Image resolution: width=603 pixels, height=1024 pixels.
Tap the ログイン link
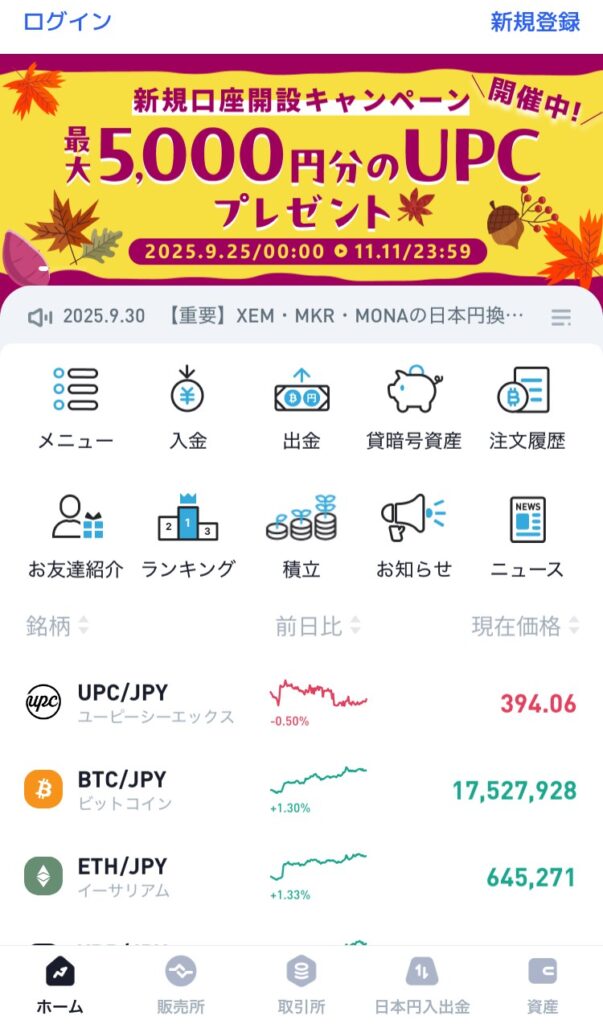click(x=67, y=21)
